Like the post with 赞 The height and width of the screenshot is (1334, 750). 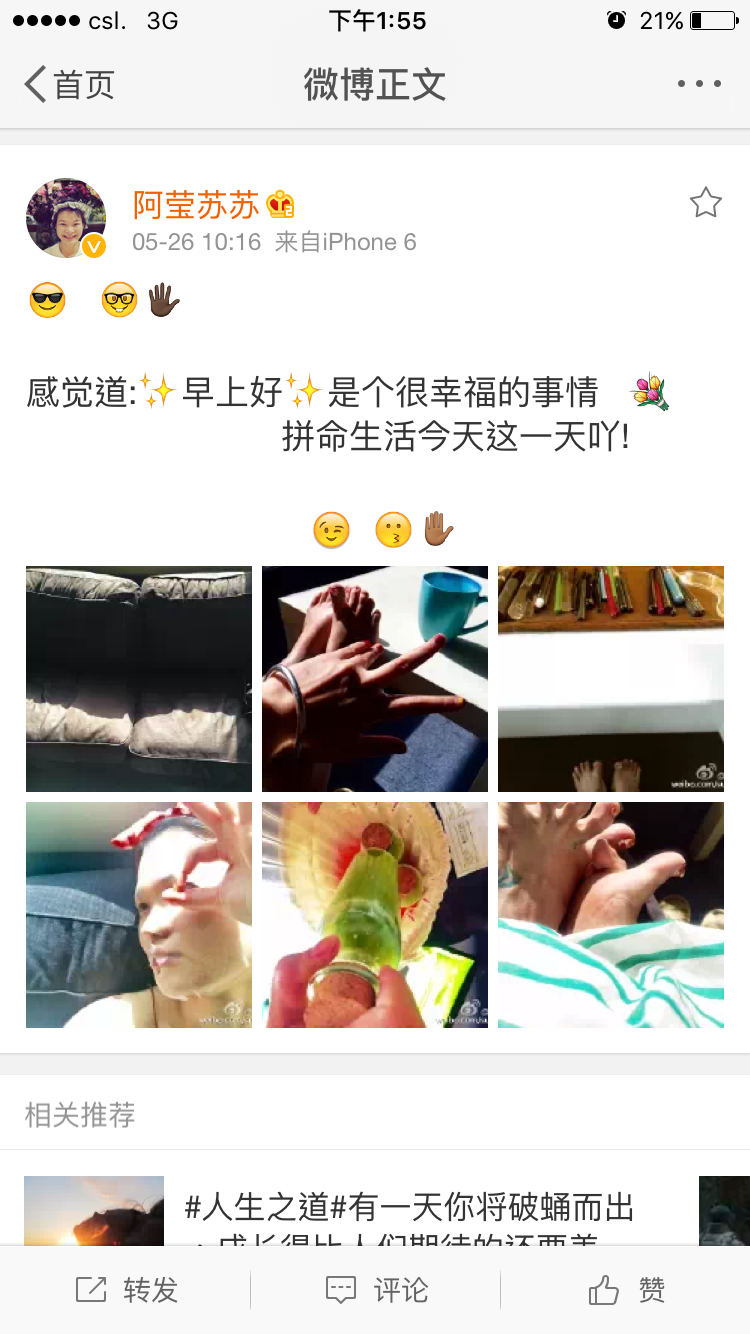coord(626,1290)
